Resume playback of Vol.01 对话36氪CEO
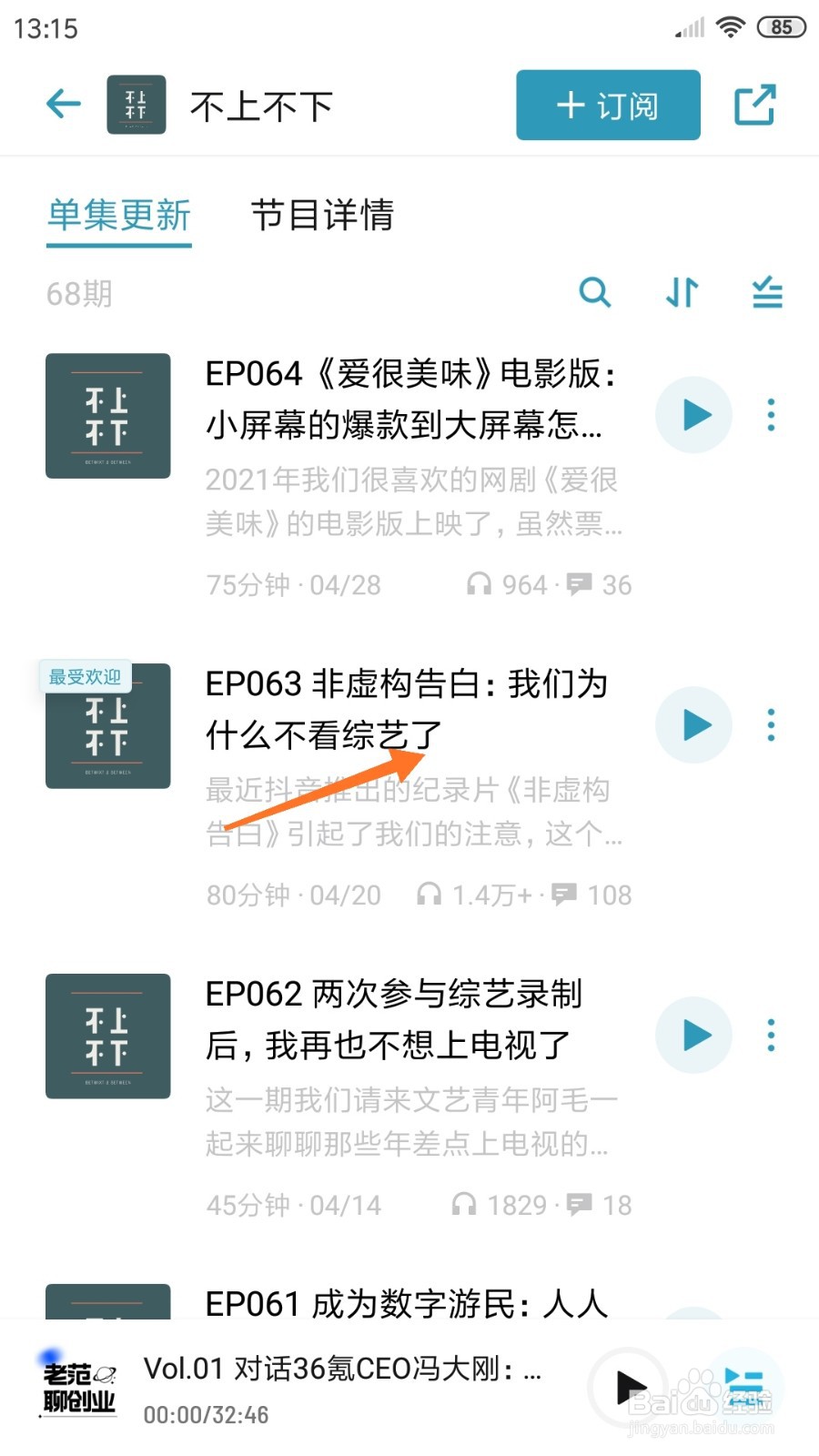 [x=631, y=1385]
